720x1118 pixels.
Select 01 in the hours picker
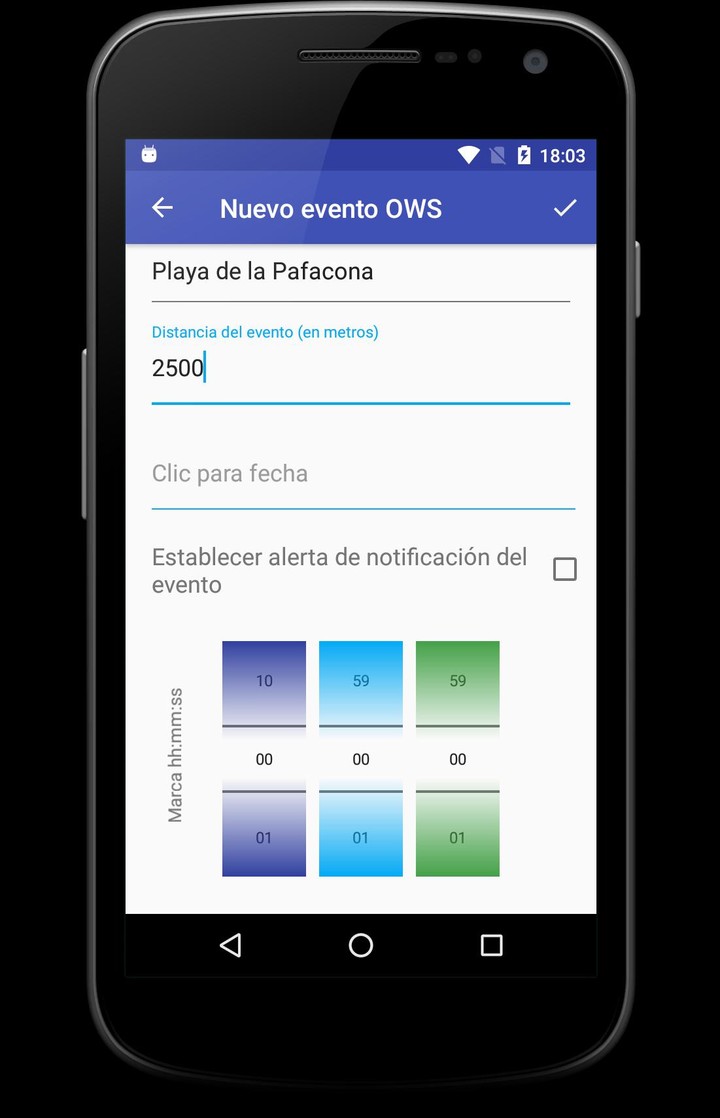click(264, 837)
